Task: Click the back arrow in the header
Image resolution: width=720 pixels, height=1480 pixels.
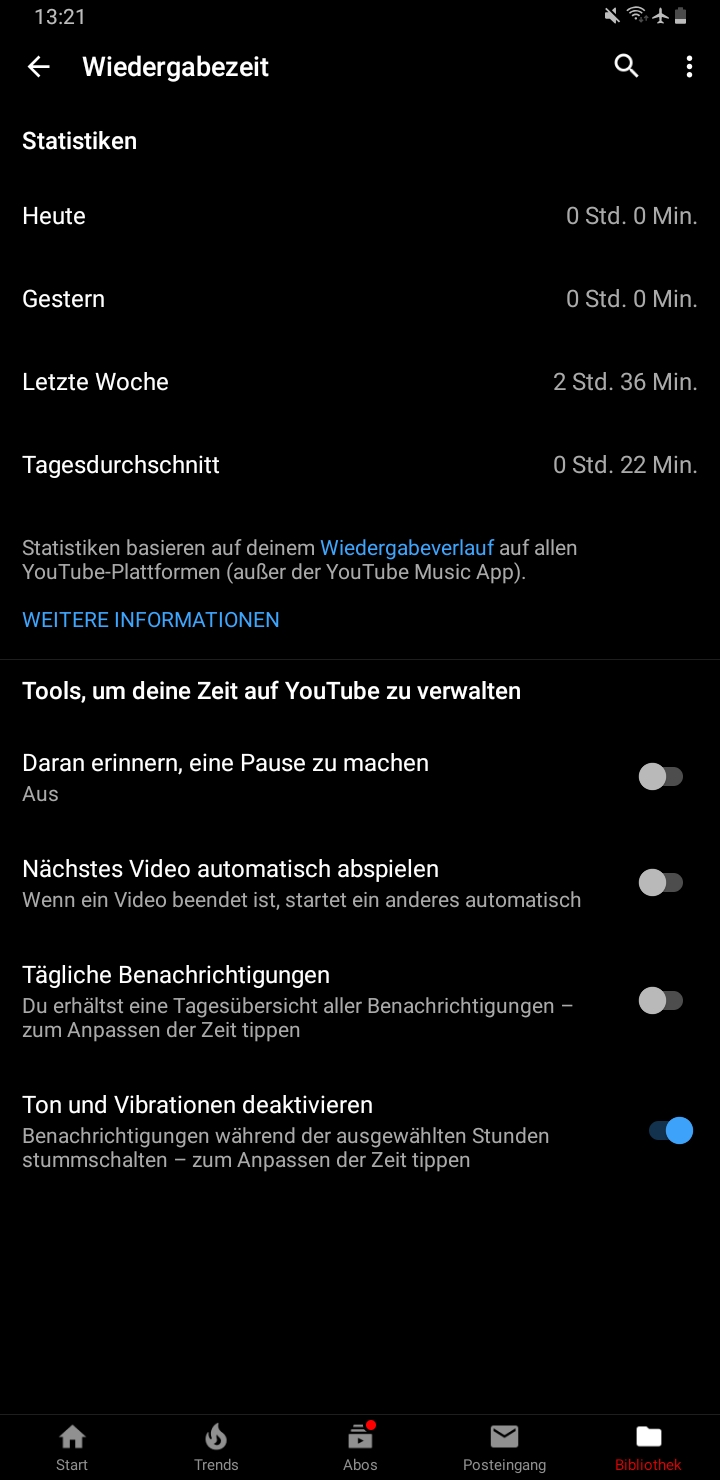Action: [x=37, y=66]
